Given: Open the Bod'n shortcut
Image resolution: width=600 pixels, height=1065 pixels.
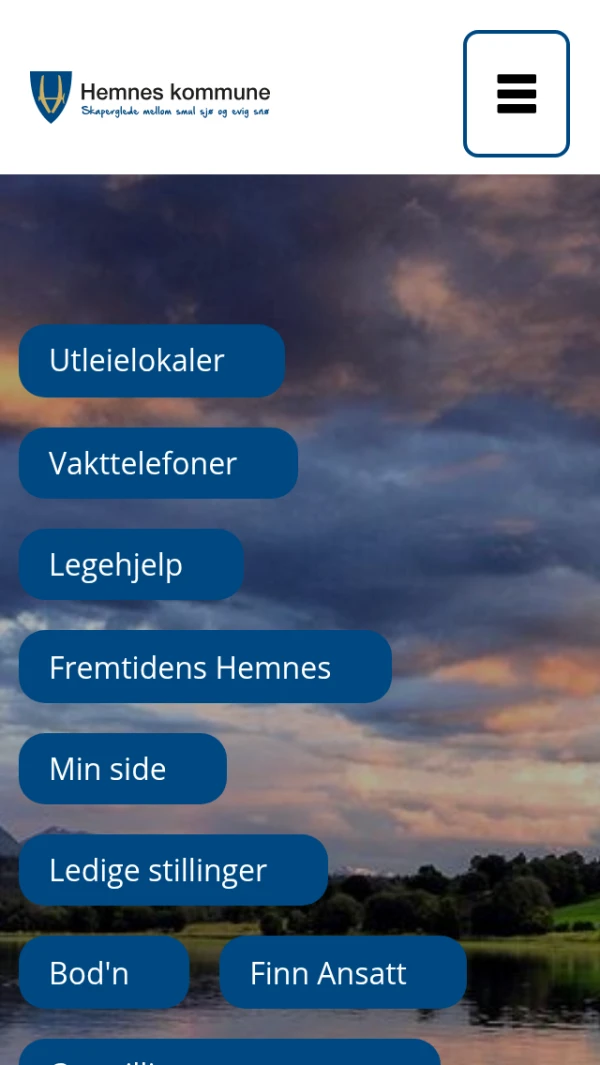Looking at the screenshot, I should tap(103, 973).
